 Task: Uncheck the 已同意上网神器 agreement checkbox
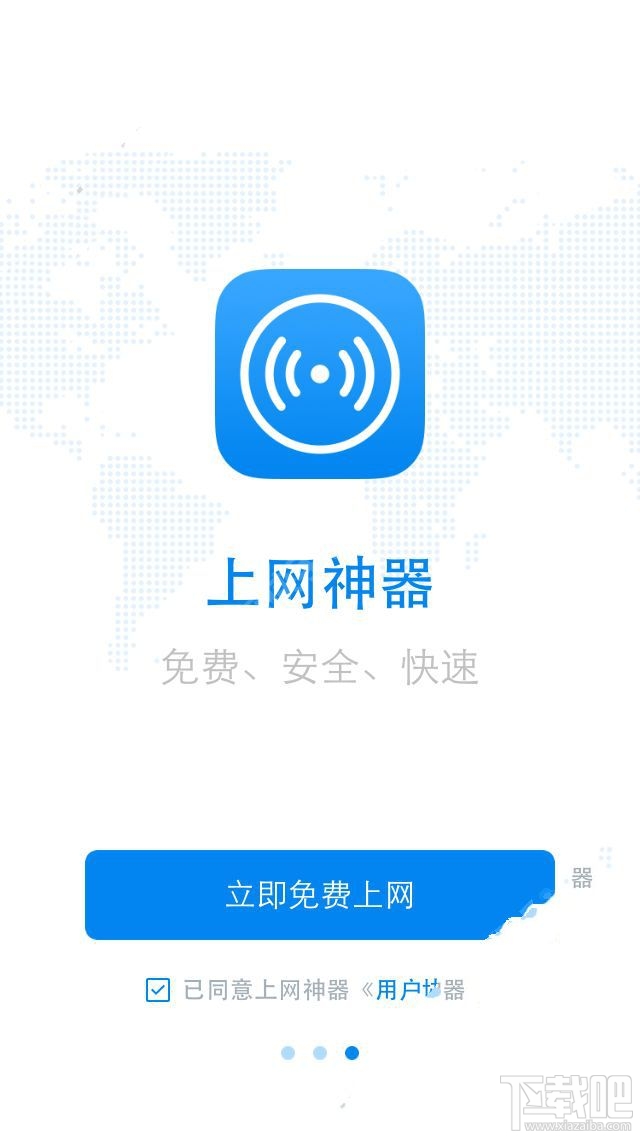pyautogui.click(x=158, y=990)
